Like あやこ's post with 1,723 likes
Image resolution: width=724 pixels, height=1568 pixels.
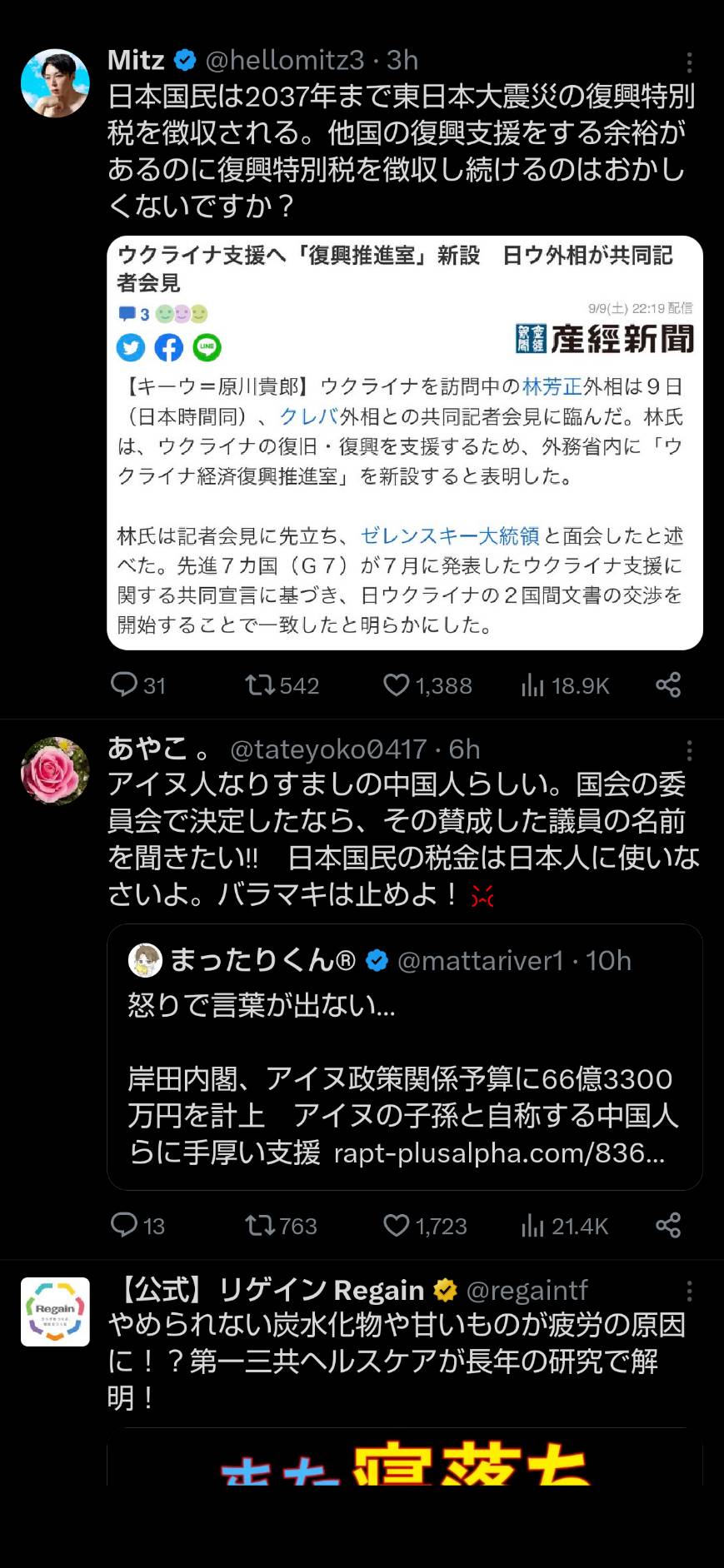click(x=425, y=1225)
